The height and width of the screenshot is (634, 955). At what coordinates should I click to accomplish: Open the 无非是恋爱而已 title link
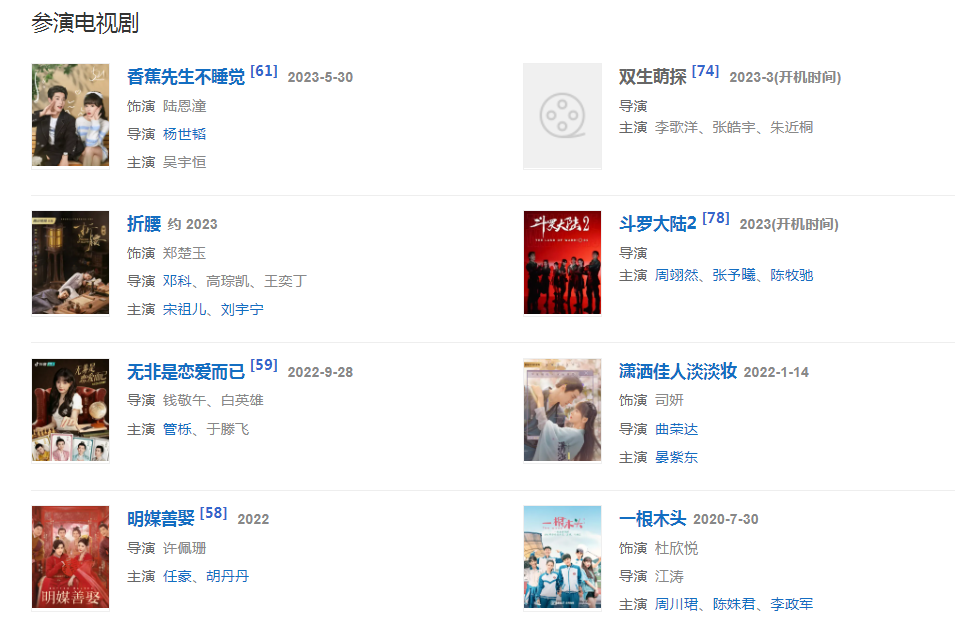(185, 372)
